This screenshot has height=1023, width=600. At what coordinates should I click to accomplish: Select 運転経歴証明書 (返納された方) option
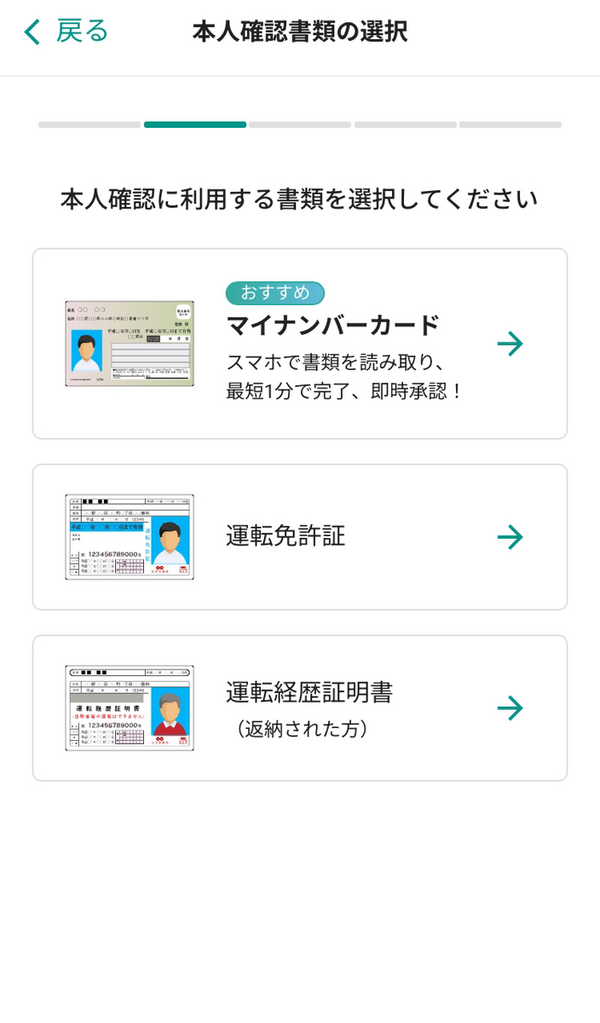pos(300,708)
